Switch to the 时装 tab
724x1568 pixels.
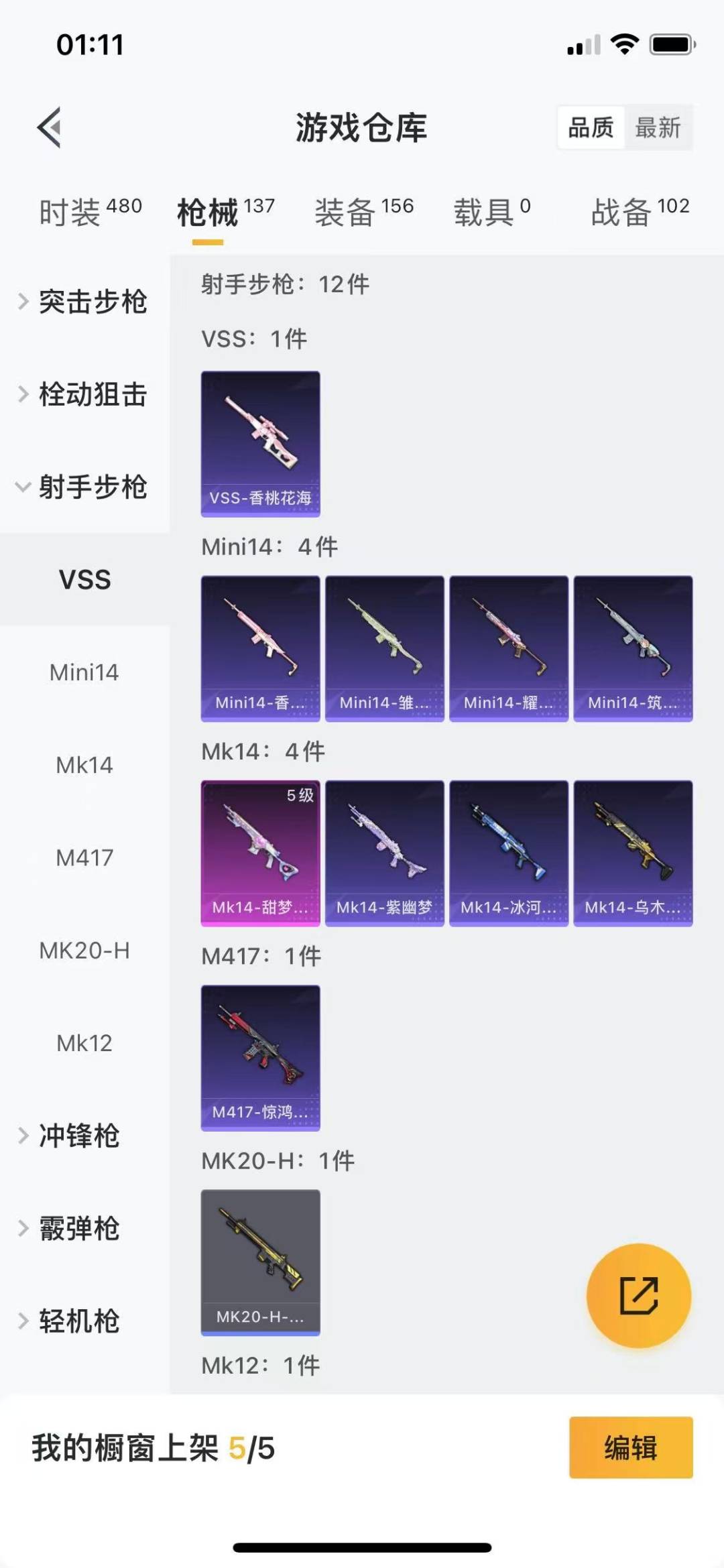(89, 212)
